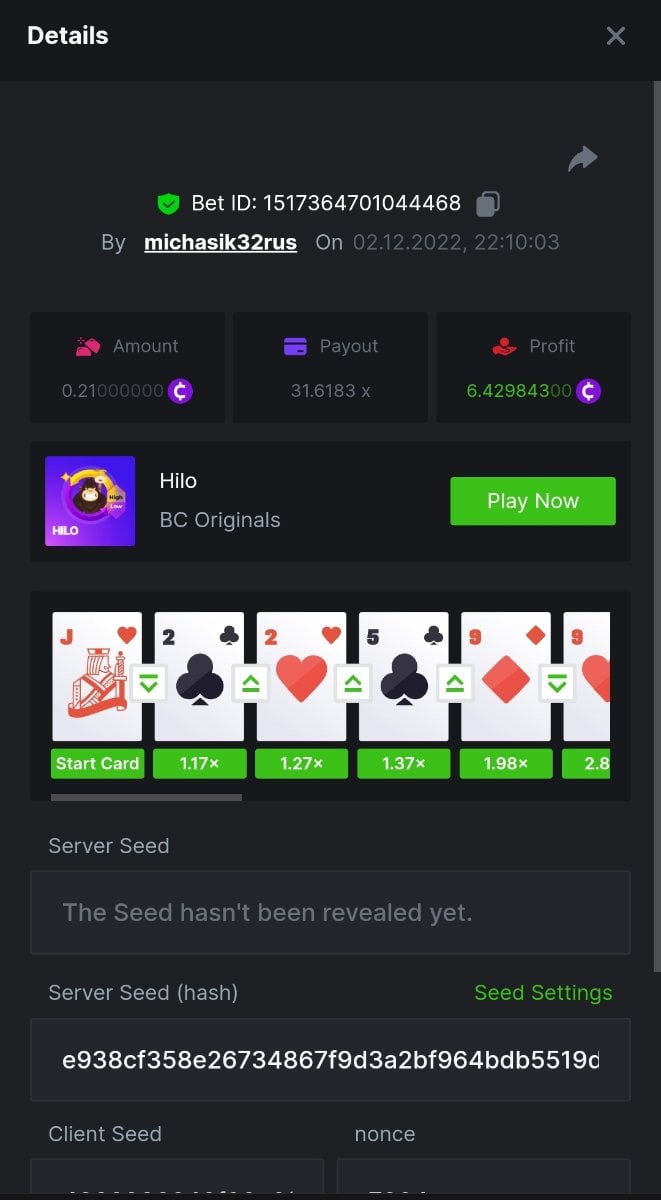Viewport: 661px width, 1200px height.
Task: Copy the Bet ID
Action: [x=488, y=204]
